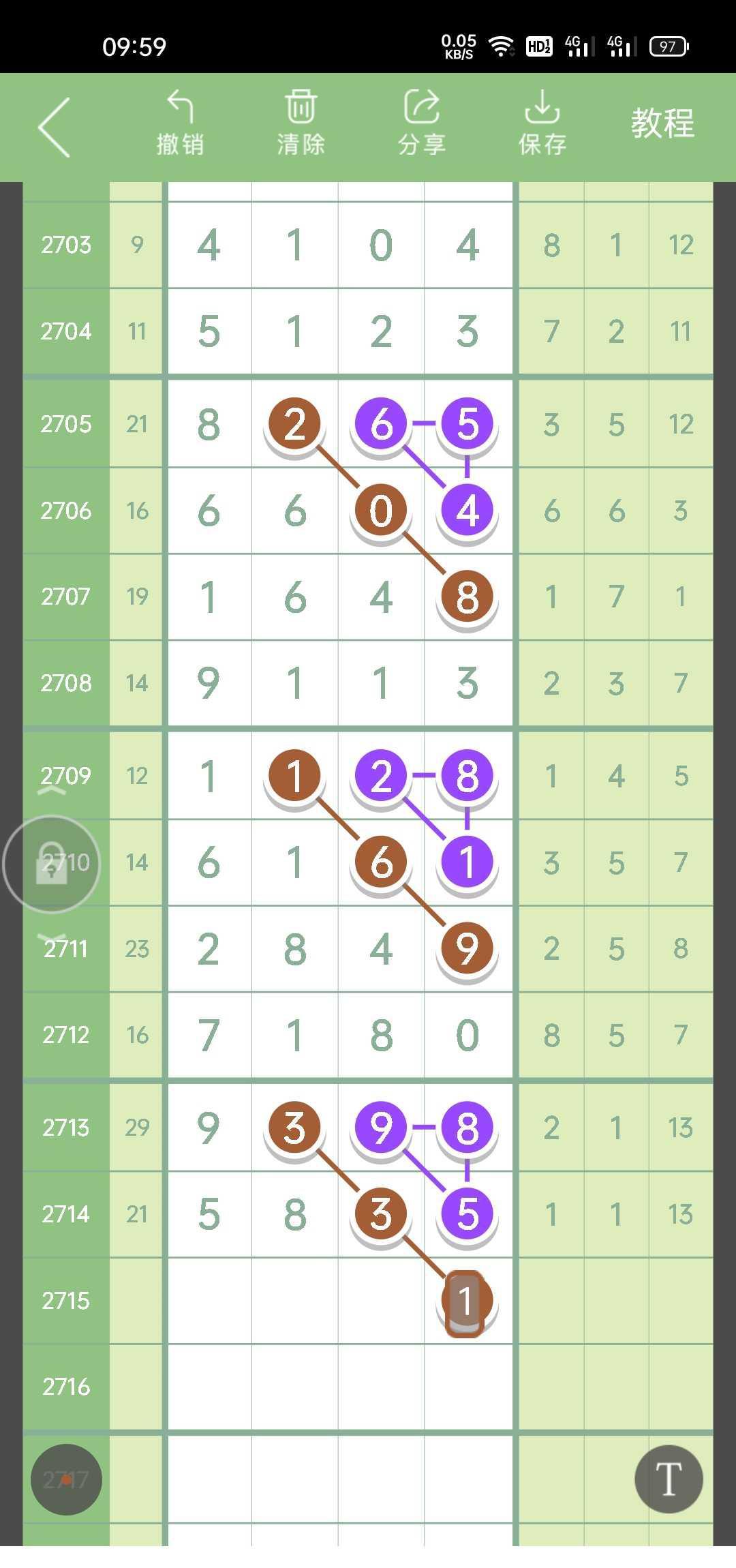The image size is (736, 1568).
Task: Share the chart via 分享
Action: coord(421,124)
